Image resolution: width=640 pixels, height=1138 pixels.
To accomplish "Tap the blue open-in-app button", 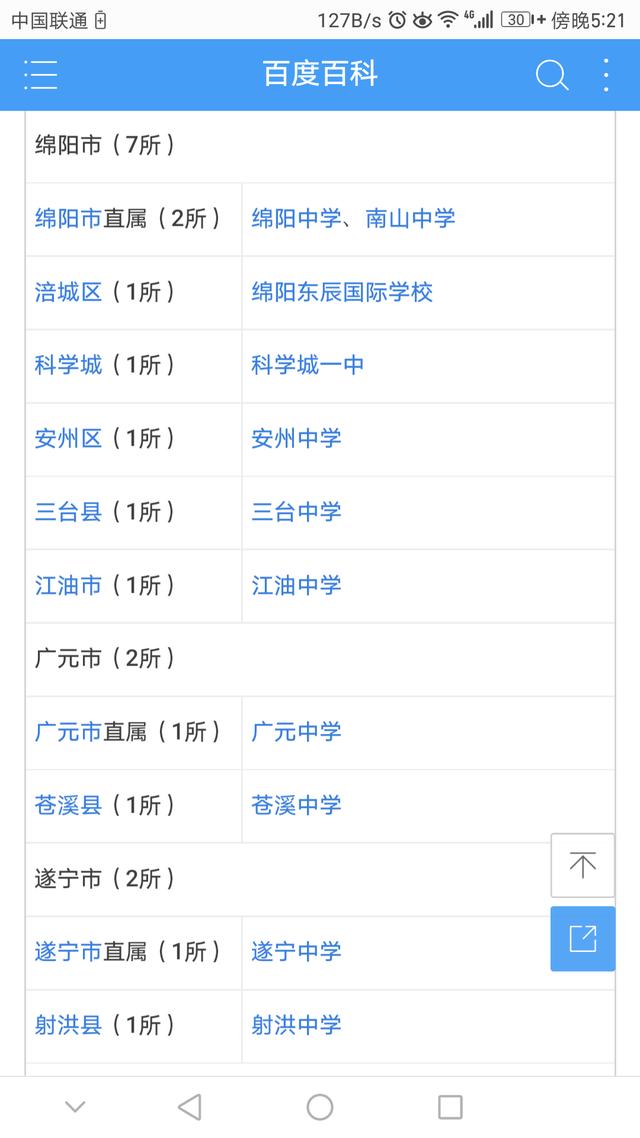I will click(x=583, y=938).
